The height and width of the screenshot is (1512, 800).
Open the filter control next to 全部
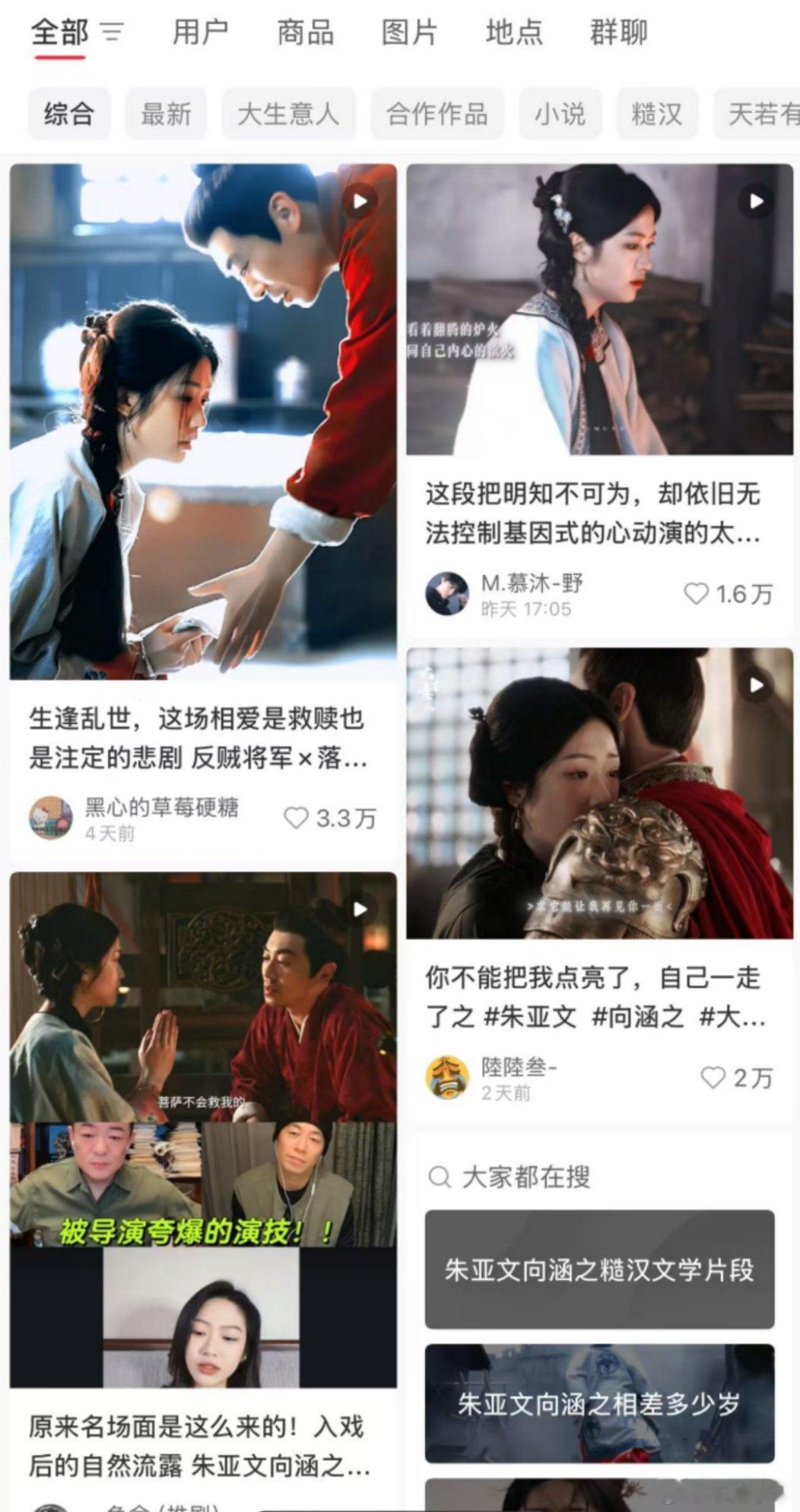coord(113,32)
